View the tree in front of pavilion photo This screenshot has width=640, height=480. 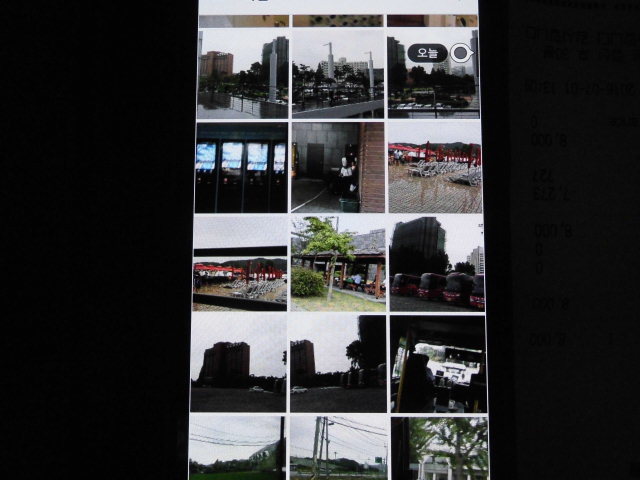(x=338, y=263)
